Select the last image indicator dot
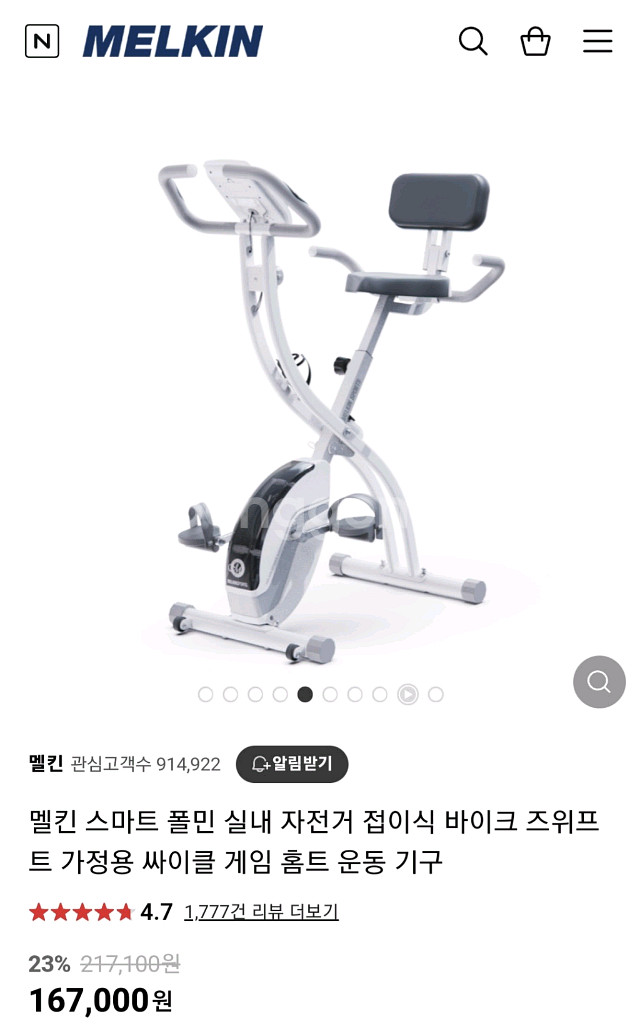Viewport: 640px width, 1024px height. click(435, 694)
